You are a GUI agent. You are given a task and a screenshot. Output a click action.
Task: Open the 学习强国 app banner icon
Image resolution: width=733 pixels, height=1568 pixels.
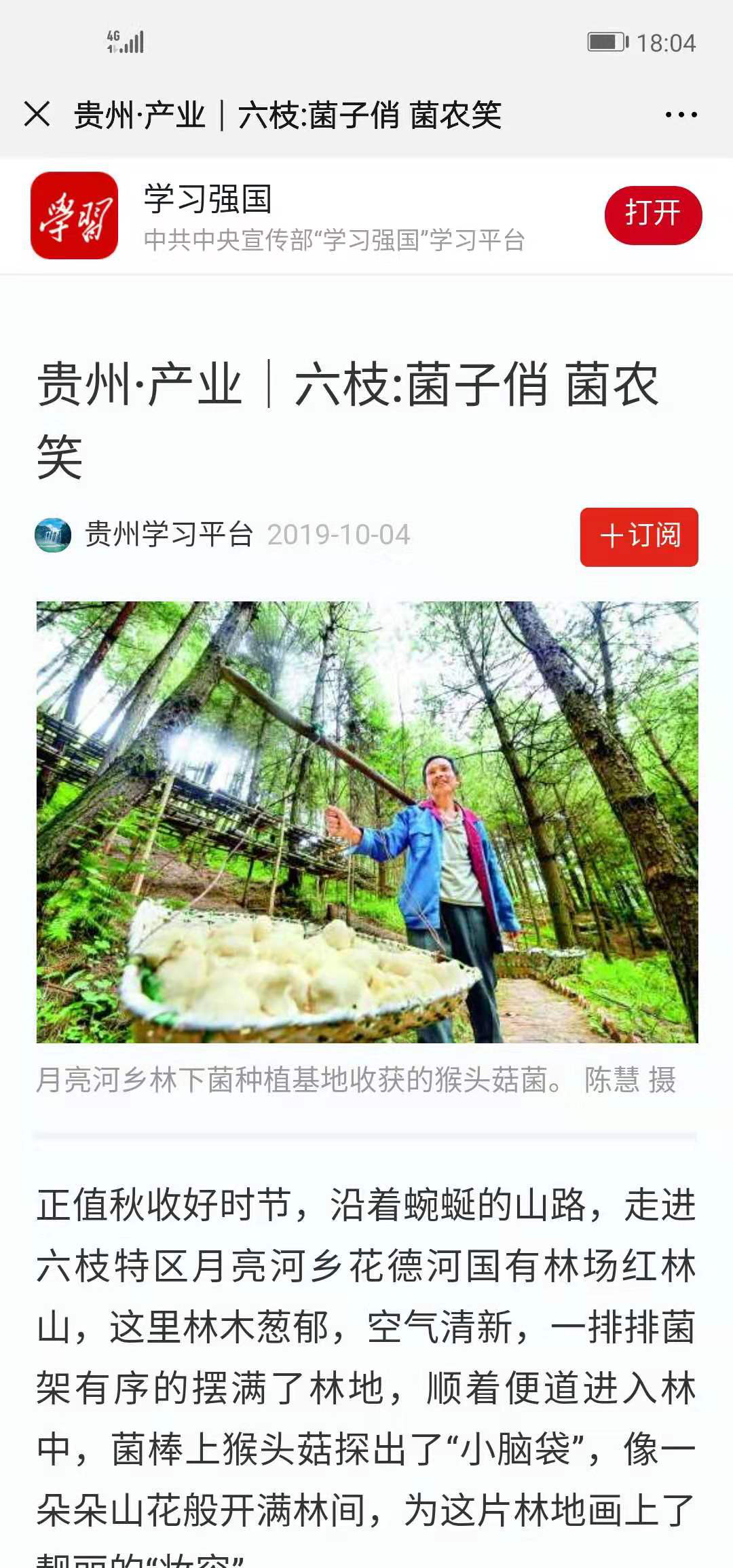74,215
